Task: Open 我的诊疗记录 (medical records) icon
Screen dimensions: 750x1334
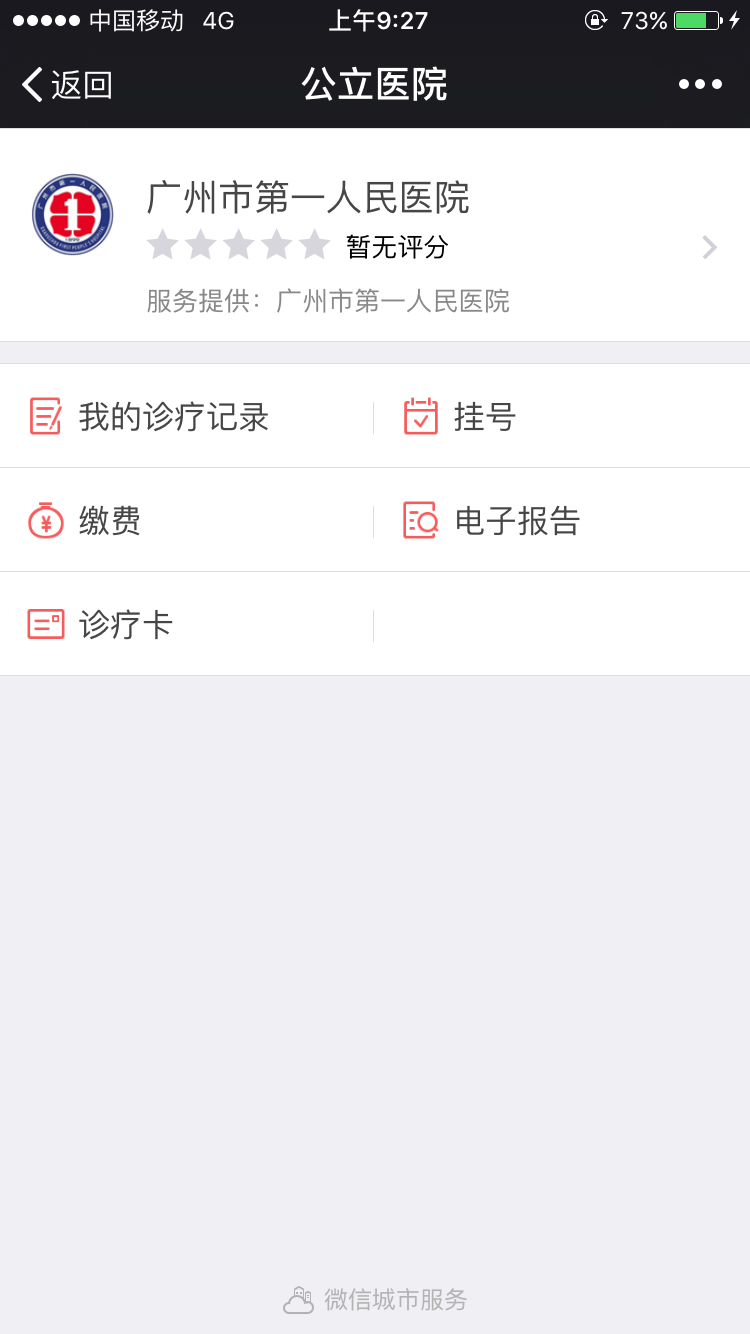Action: click(x=45, y=417)
